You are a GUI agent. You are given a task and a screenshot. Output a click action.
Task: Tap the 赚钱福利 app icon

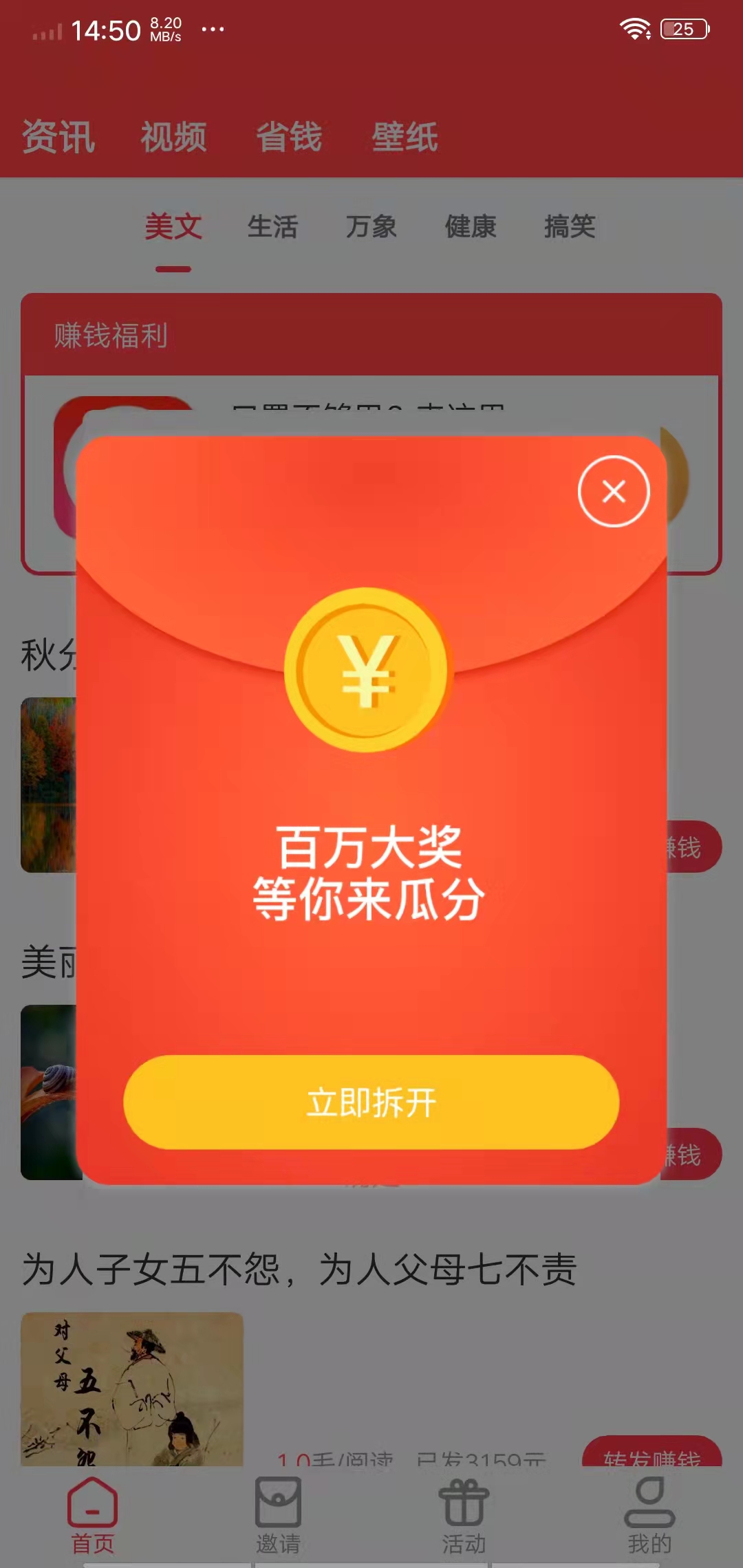tap(124, 468)
